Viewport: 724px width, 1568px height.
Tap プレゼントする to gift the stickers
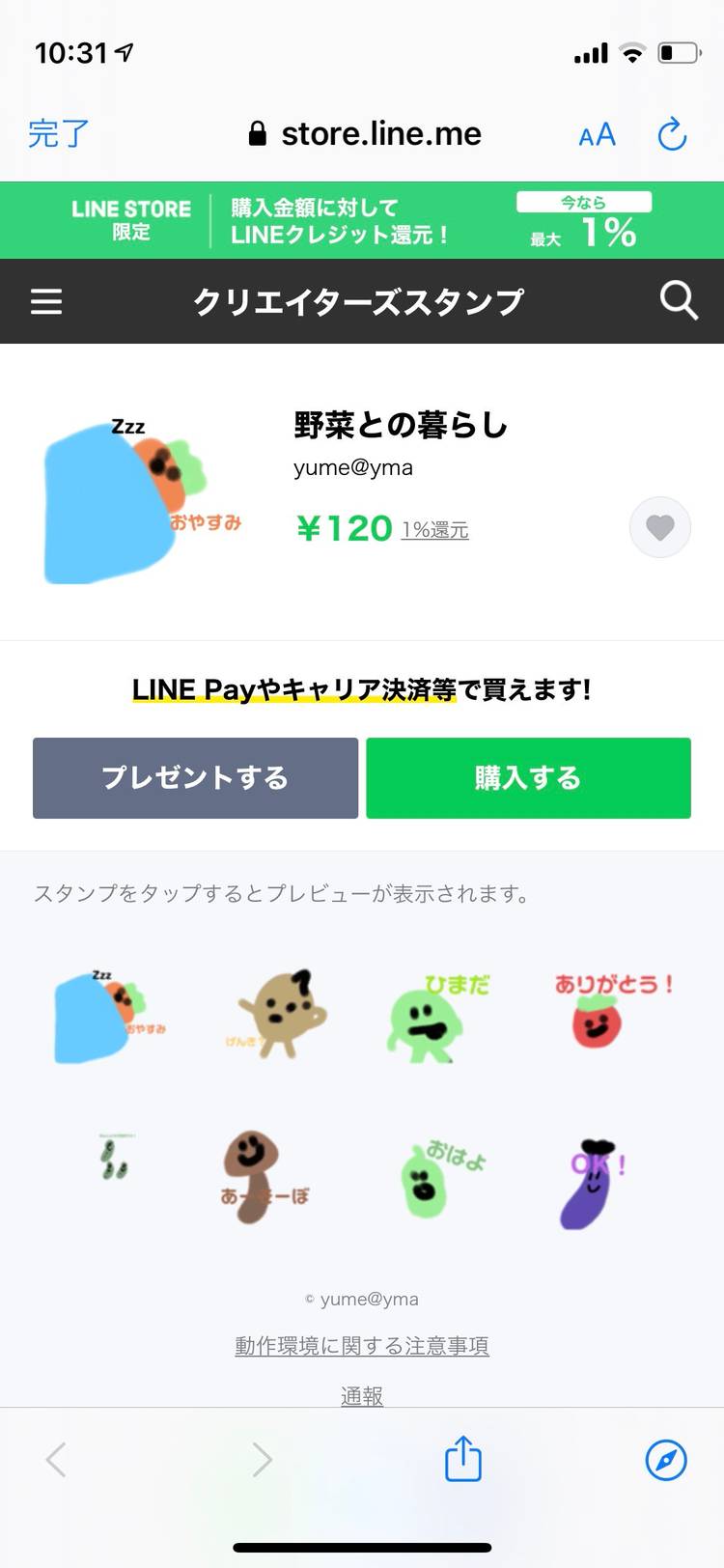(195, 778)
